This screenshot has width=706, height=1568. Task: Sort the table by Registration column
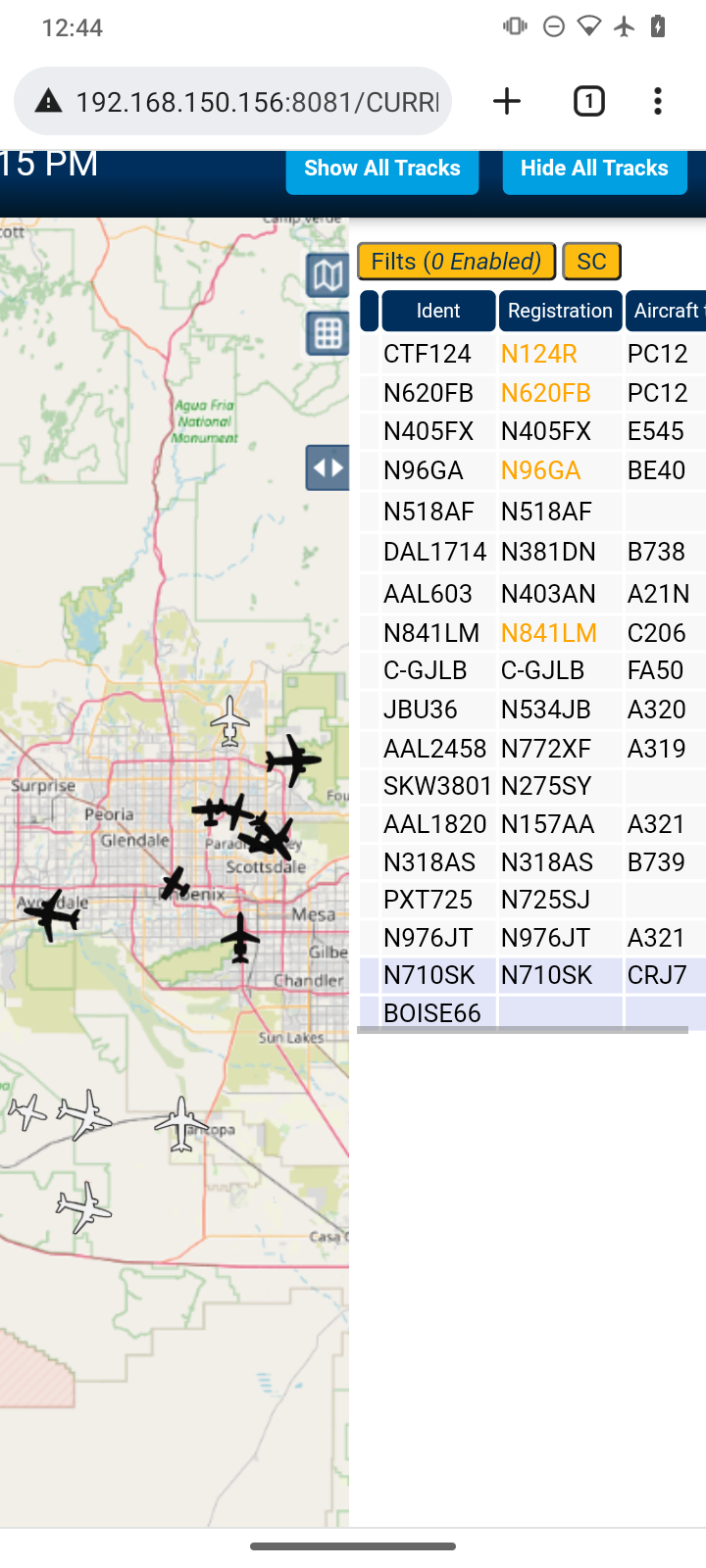click(560, 311)
